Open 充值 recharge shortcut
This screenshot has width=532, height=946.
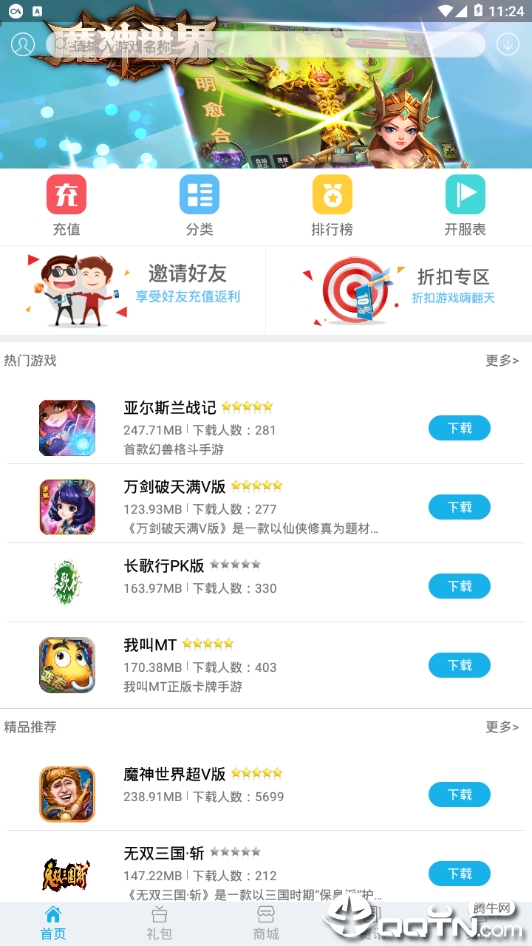pyautogui.click(x=66, y=206)
